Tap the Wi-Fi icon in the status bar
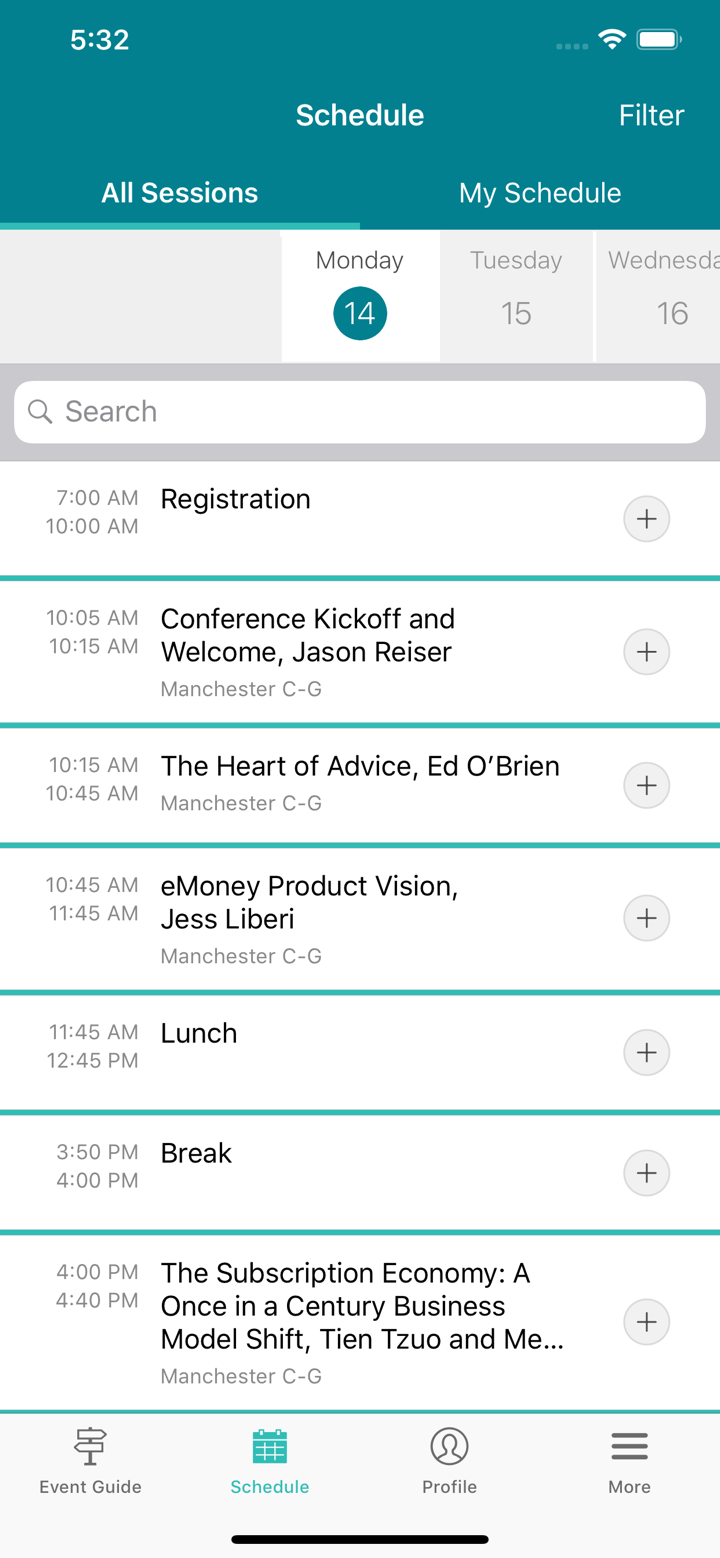Screen dimensions: 720x1558 tap(613, 39)
